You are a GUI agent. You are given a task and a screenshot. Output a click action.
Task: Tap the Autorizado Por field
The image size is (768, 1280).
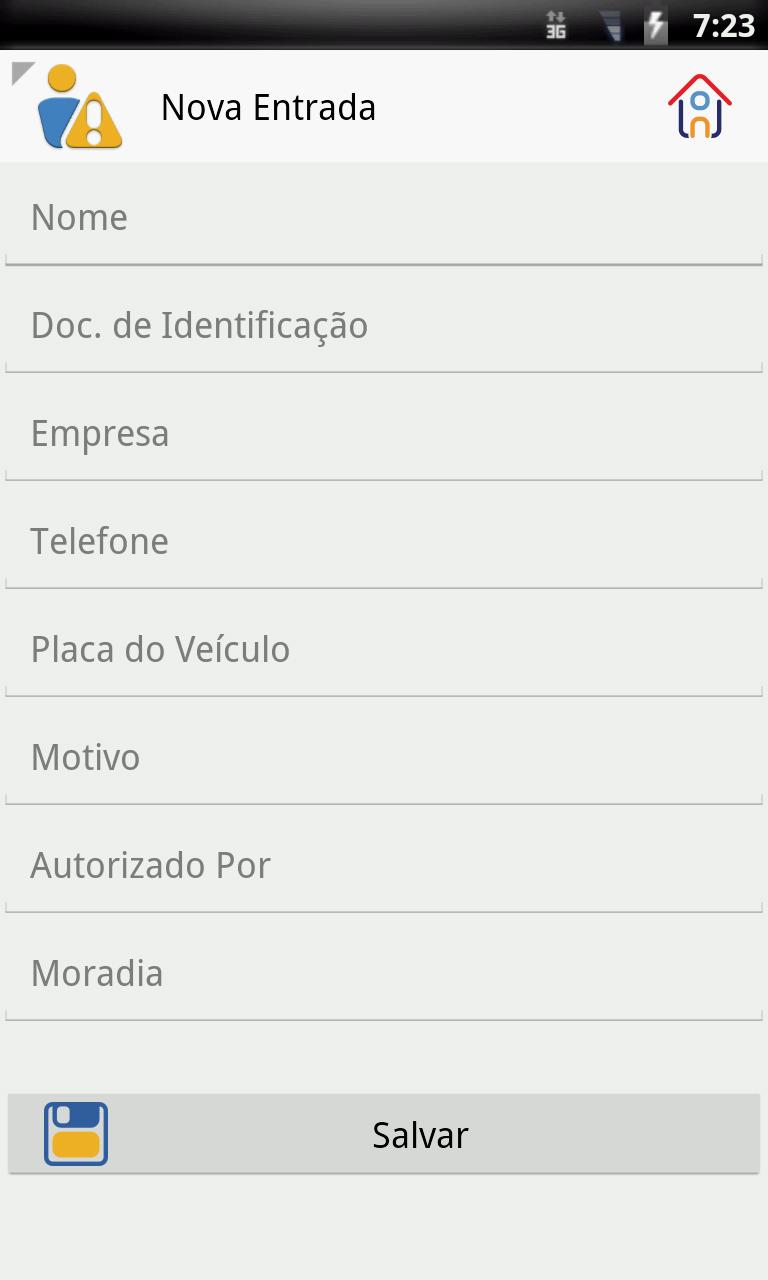[384, 866]
